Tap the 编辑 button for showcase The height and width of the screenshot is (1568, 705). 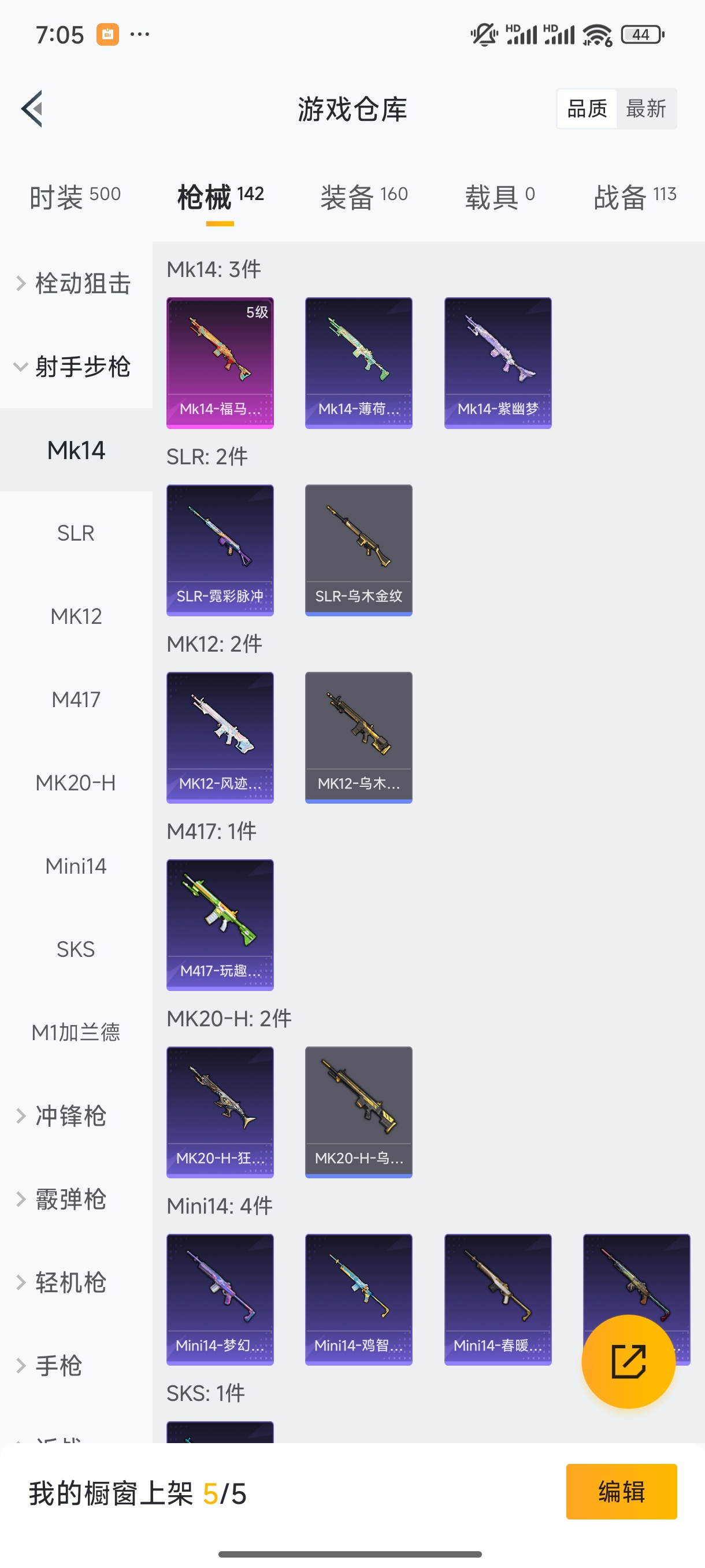pyautogui.click(x=621, y=1491)
